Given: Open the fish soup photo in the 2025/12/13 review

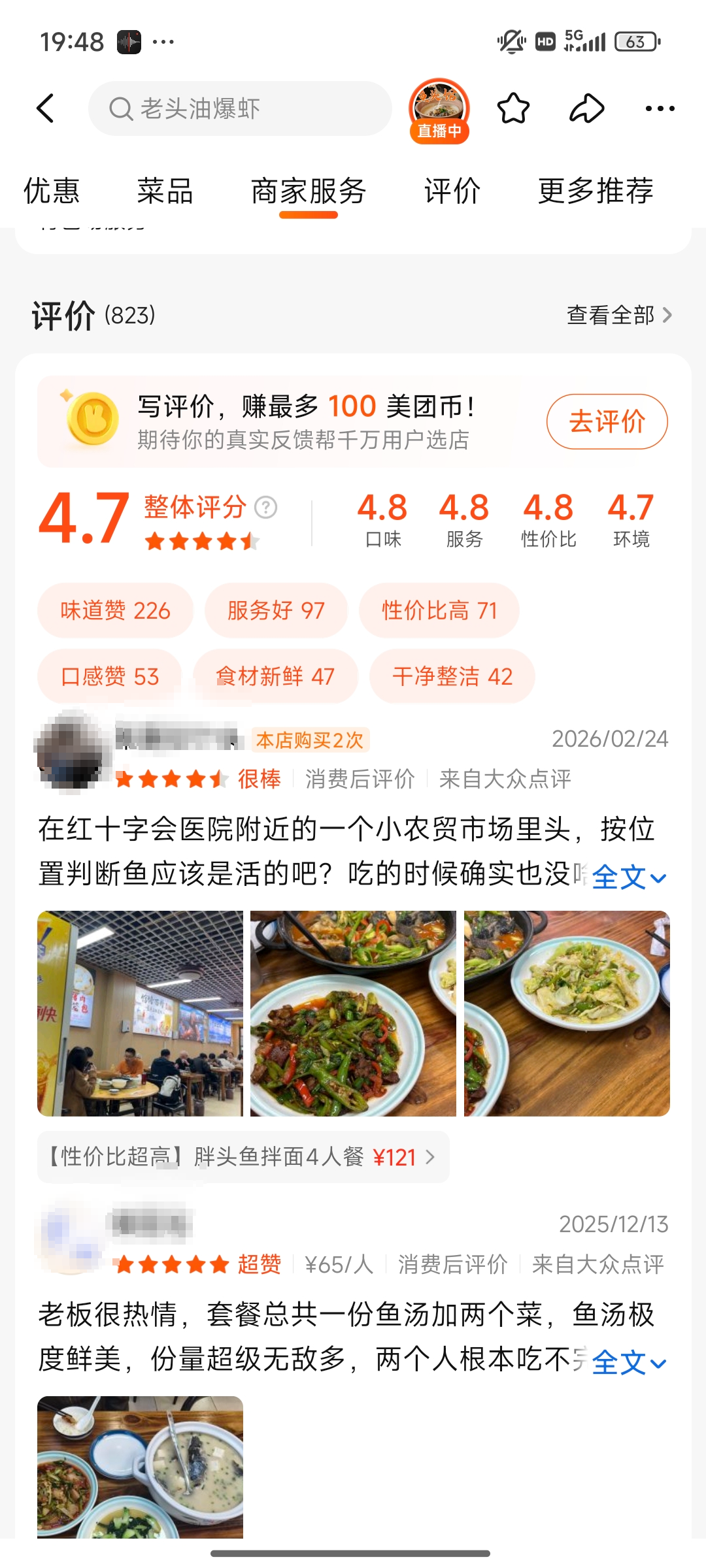Looking at the screenshot, I should point(140,1467).
